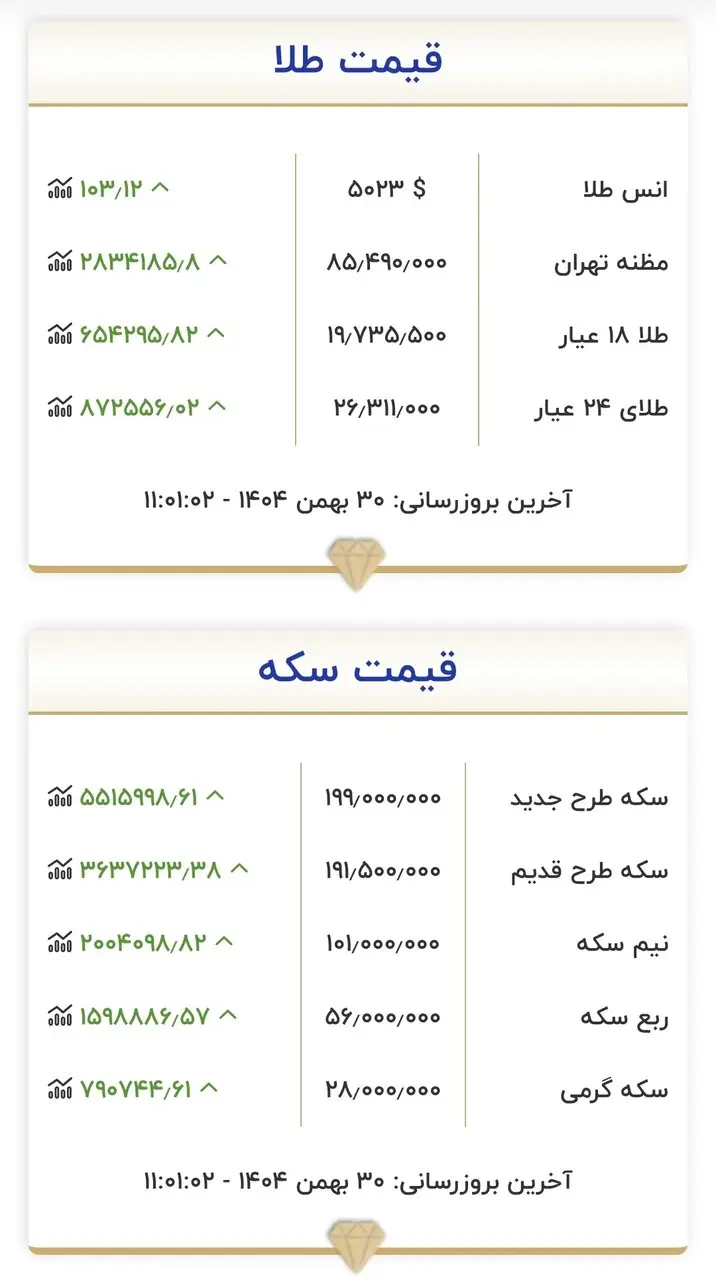The width and height of the screenshot is (716, 1280).
Task: Open the price chart for طلا ۱۸ عیار
Action: 60,334
